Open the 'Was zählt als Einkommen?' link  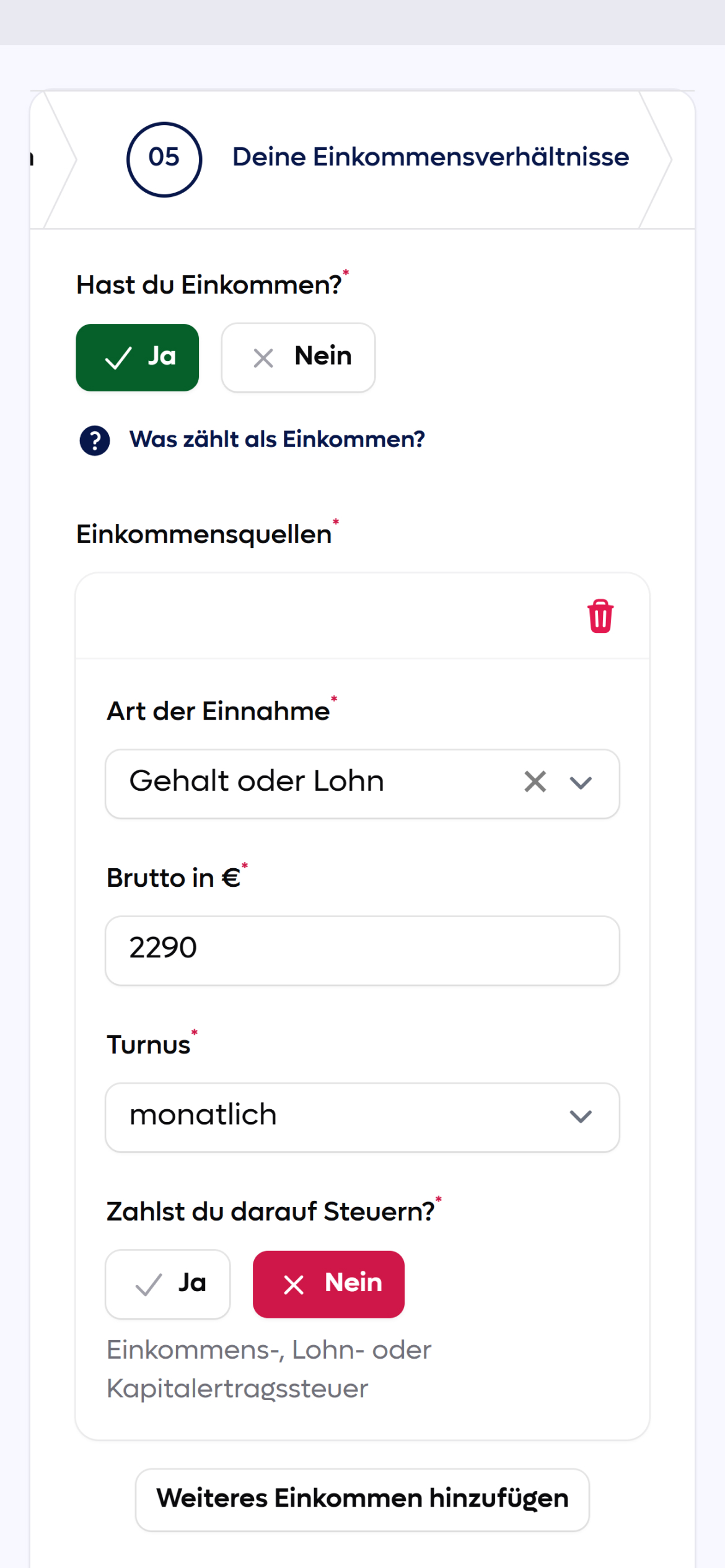[278, 438]
